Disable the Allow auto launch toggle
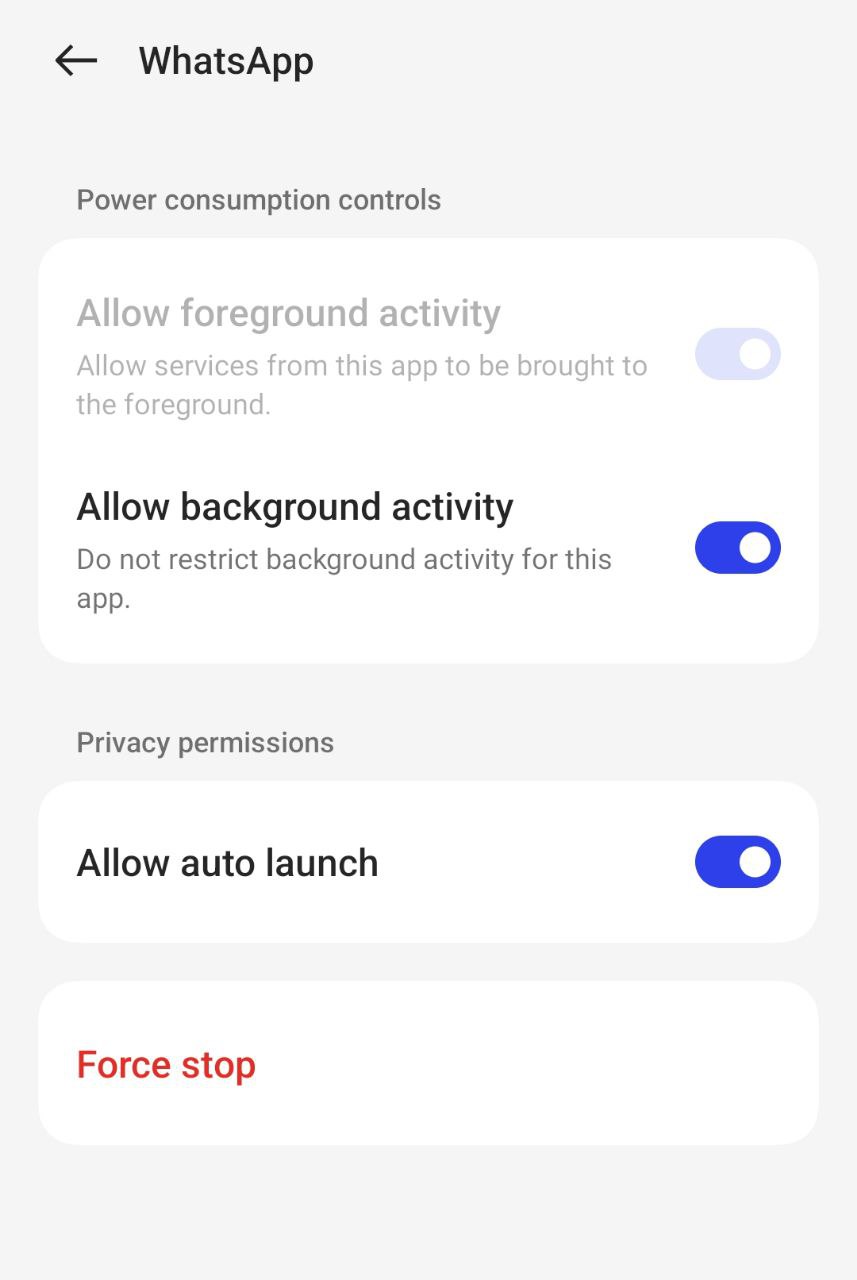Image resolution: width=857 pixels, height=1280 pixels. (x=737, y=862)
